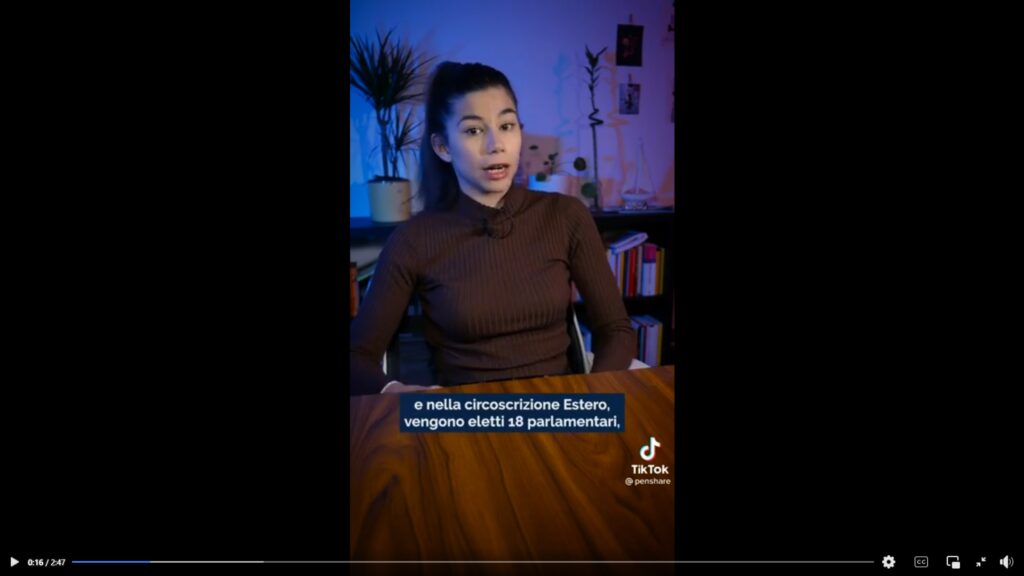Open the video settings gear

coord(888,562)
